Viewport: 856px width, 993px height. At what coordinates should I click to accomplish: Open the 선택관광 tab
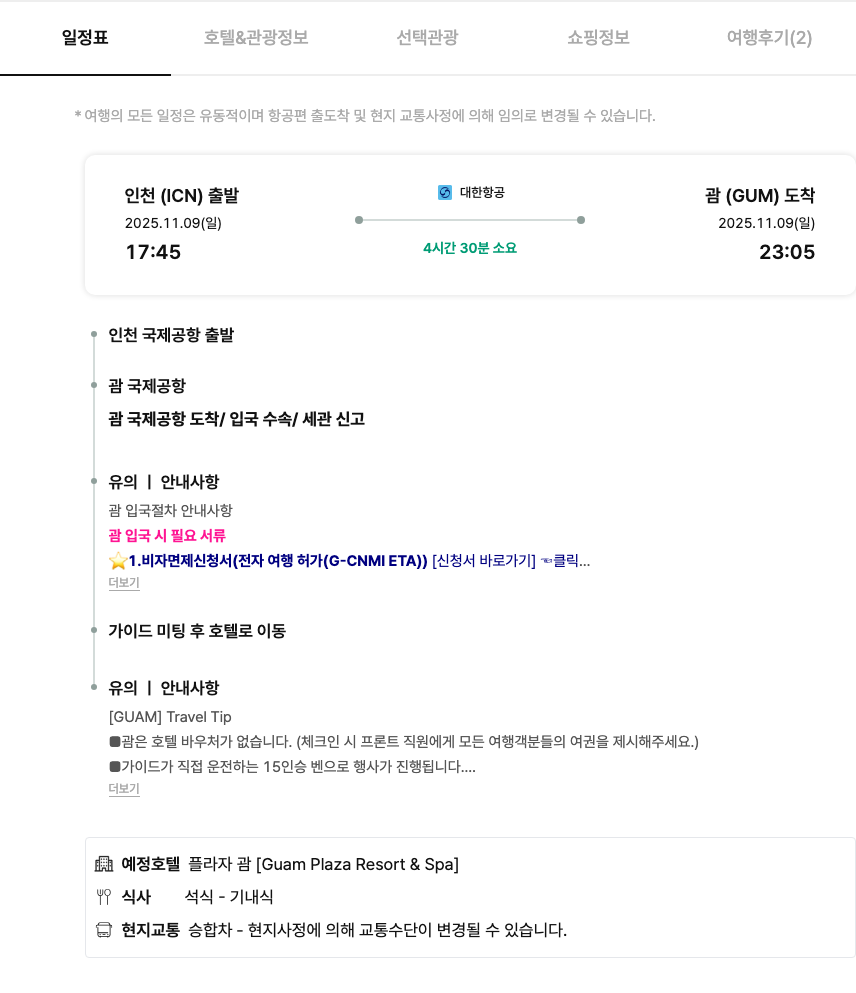coord(427,38)
